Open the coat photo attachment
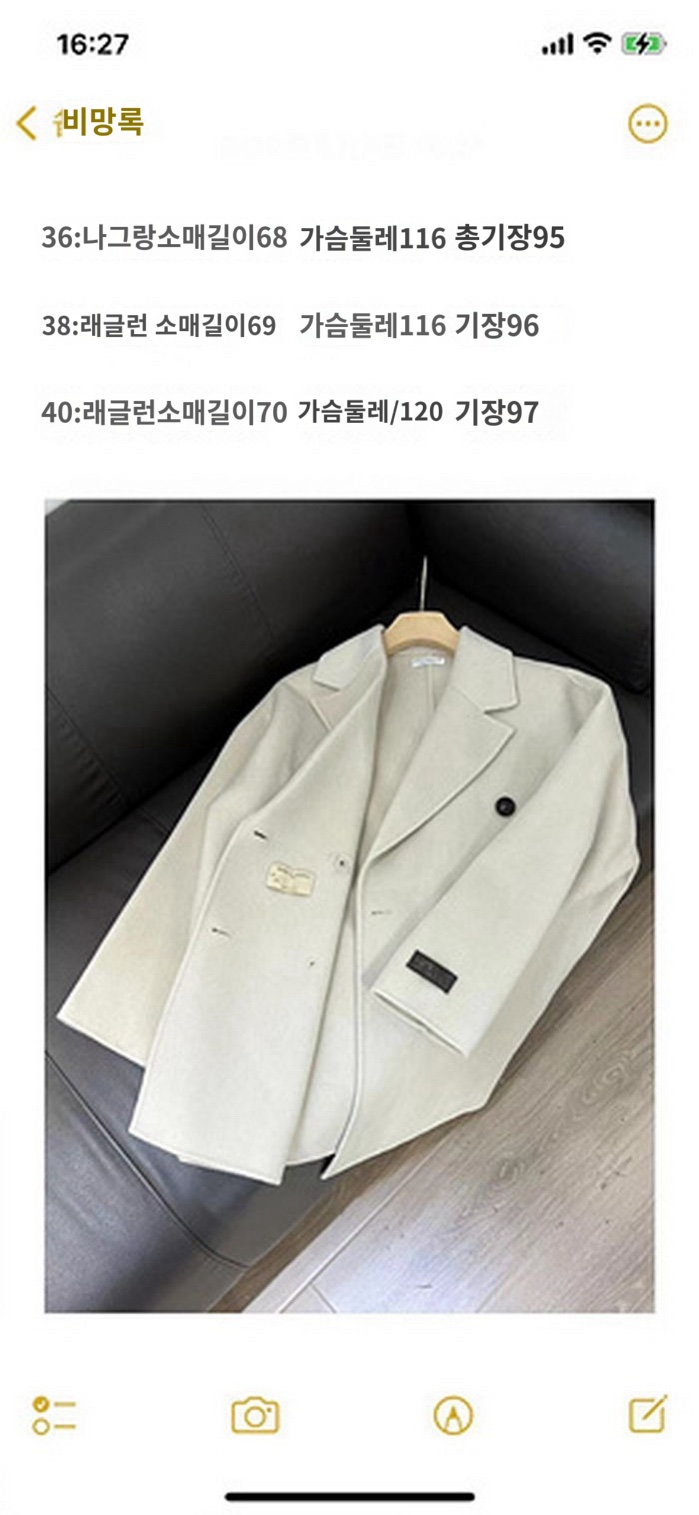 pyautogui.click(x=349, y=905)
